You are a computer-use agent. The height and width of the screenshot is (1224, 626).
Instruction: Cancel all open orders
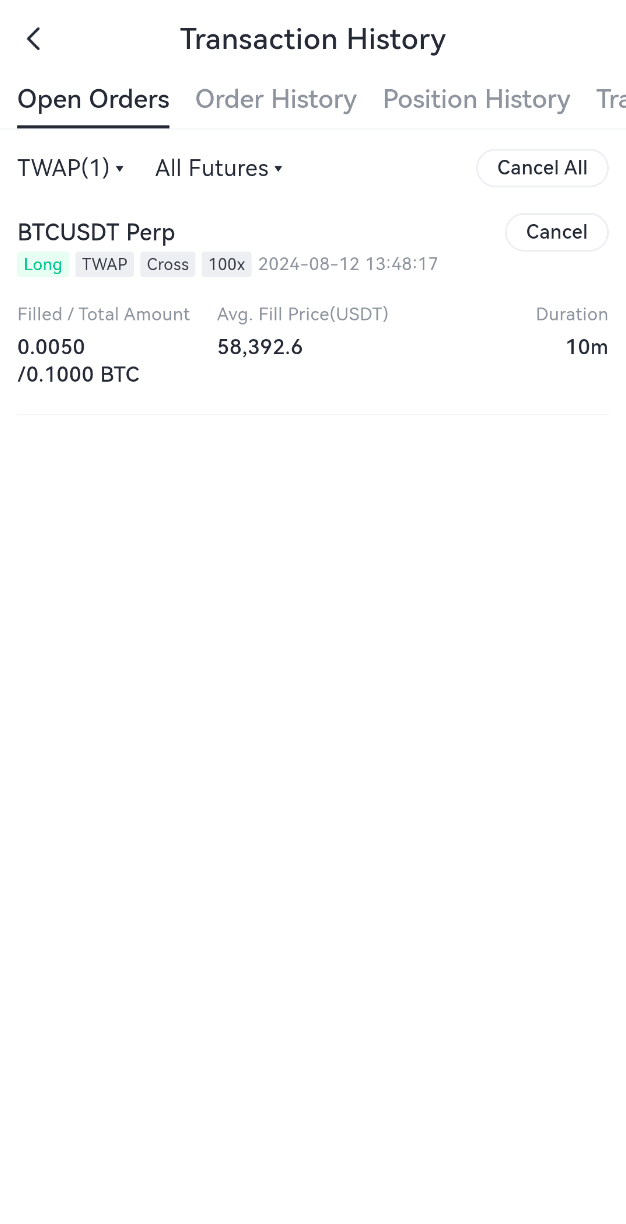(x=542, y=168)
